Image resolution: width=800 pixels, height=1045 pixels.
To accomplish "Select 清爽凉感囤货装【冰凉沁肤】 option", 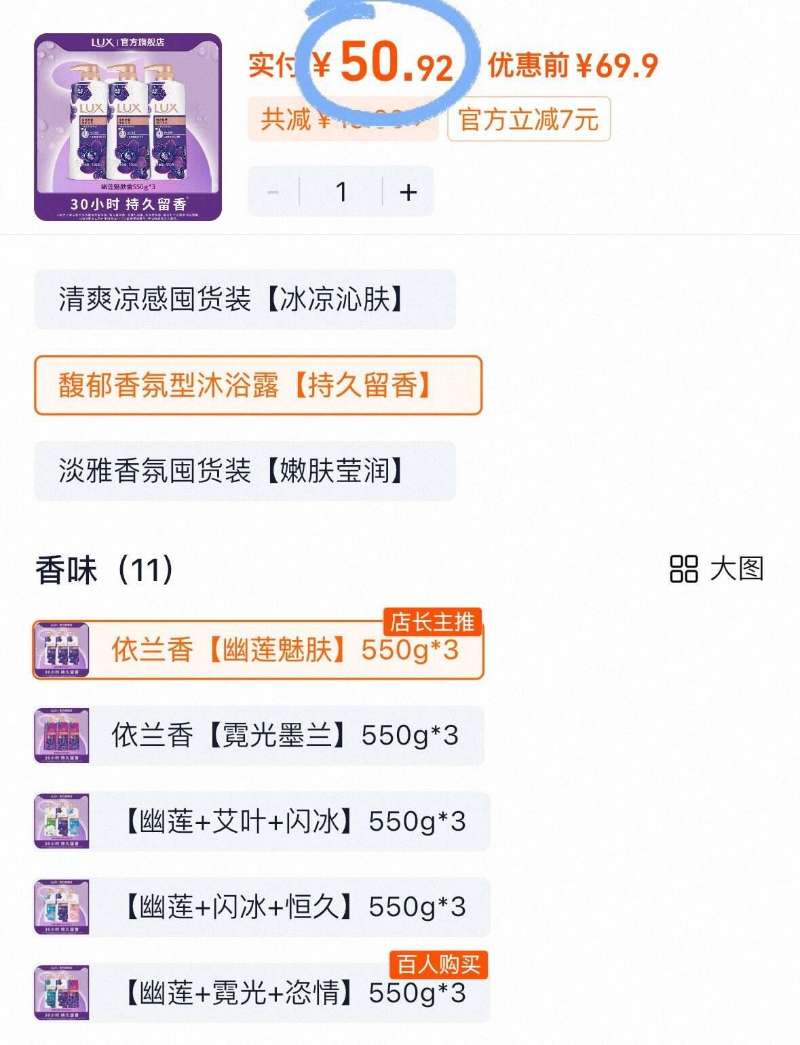I will [245, 299].
